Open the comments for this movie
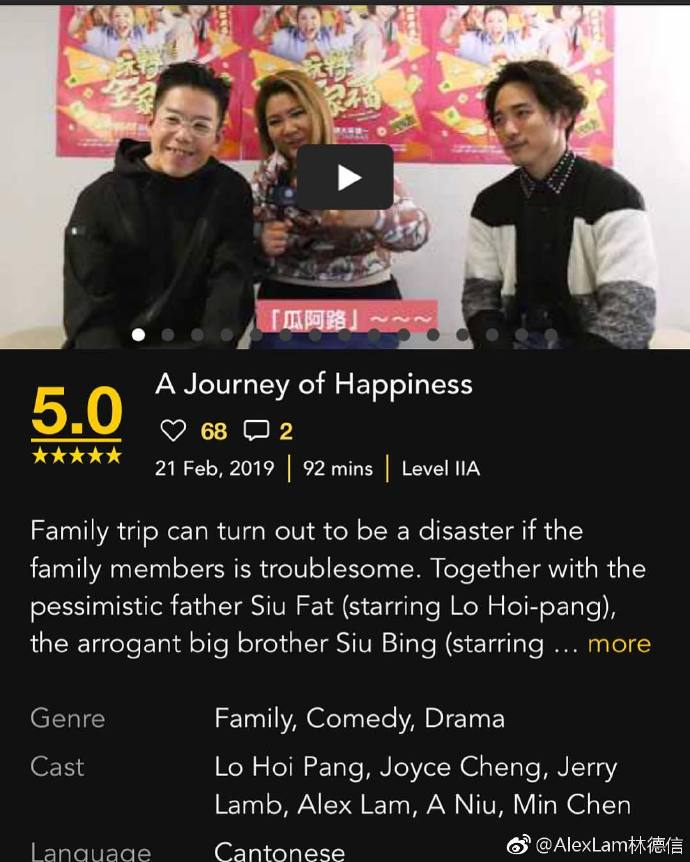Screen dimensions: 690x862 [x=257, y=431]
